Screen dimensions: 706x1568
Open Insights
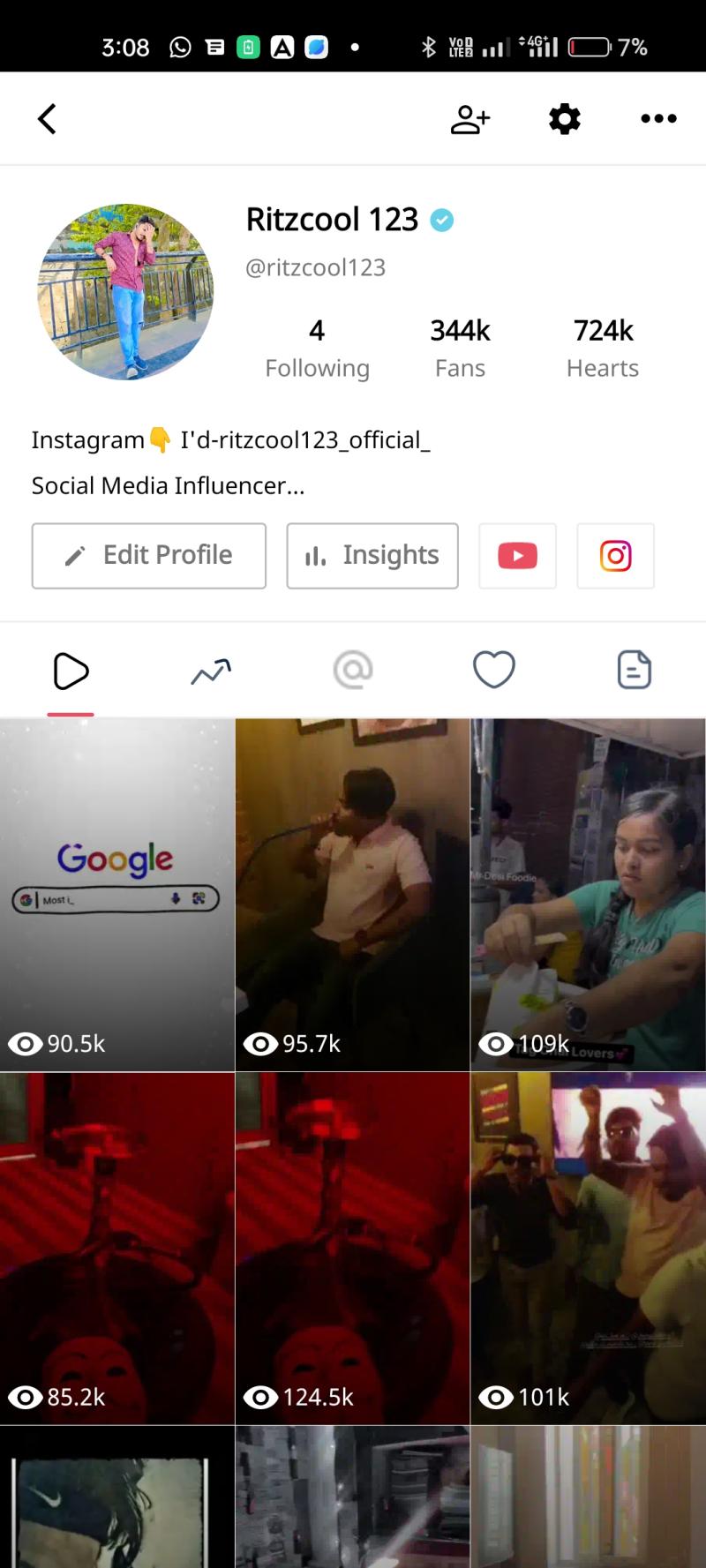click(x=372, y=556)
